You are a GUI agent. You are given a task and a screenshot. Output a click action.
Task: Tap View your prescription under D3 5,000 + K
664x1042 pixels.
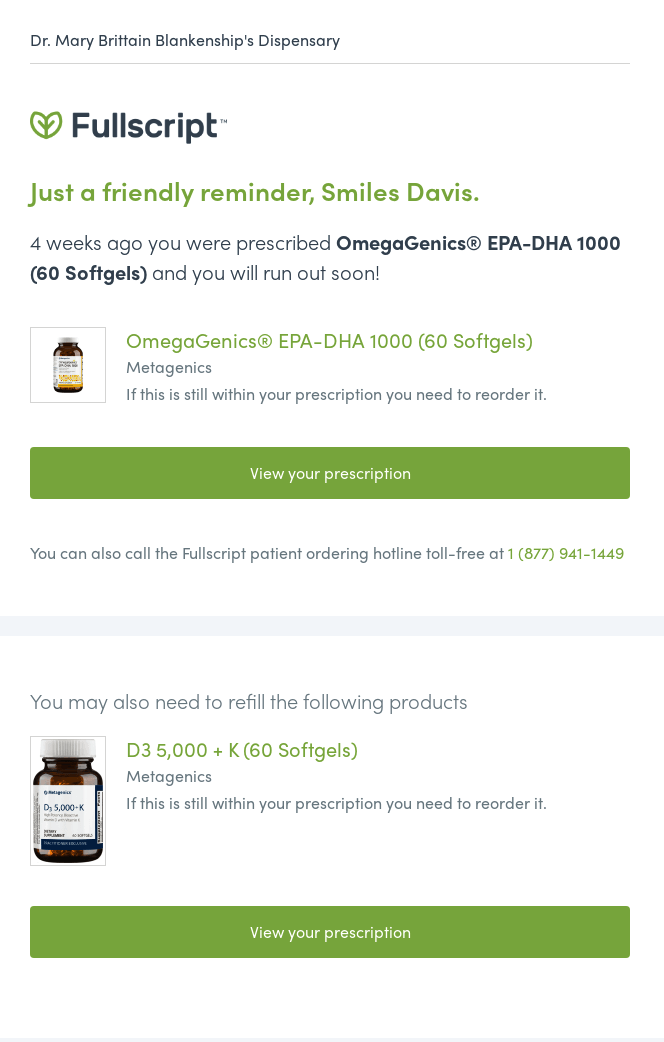(x=330, y=932)
